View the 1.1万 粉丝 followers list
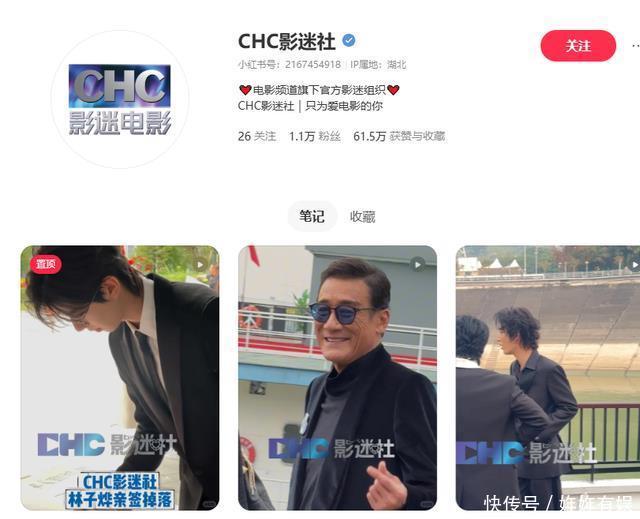 pos(315,136)
